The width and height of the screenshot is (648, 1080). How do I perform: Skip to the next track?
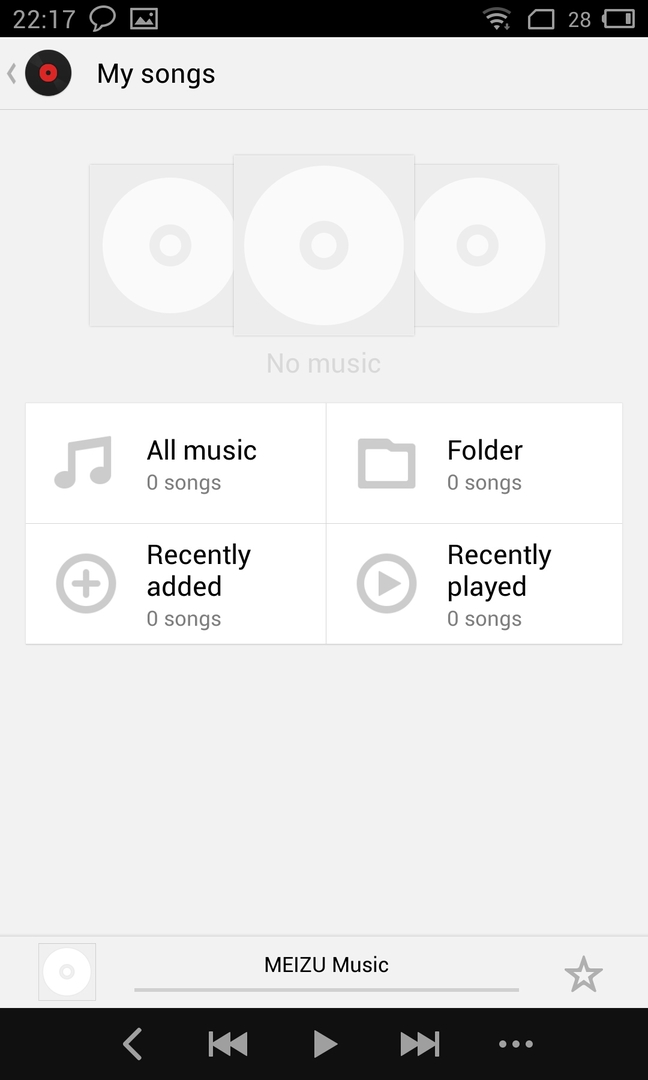[420, 1044]
